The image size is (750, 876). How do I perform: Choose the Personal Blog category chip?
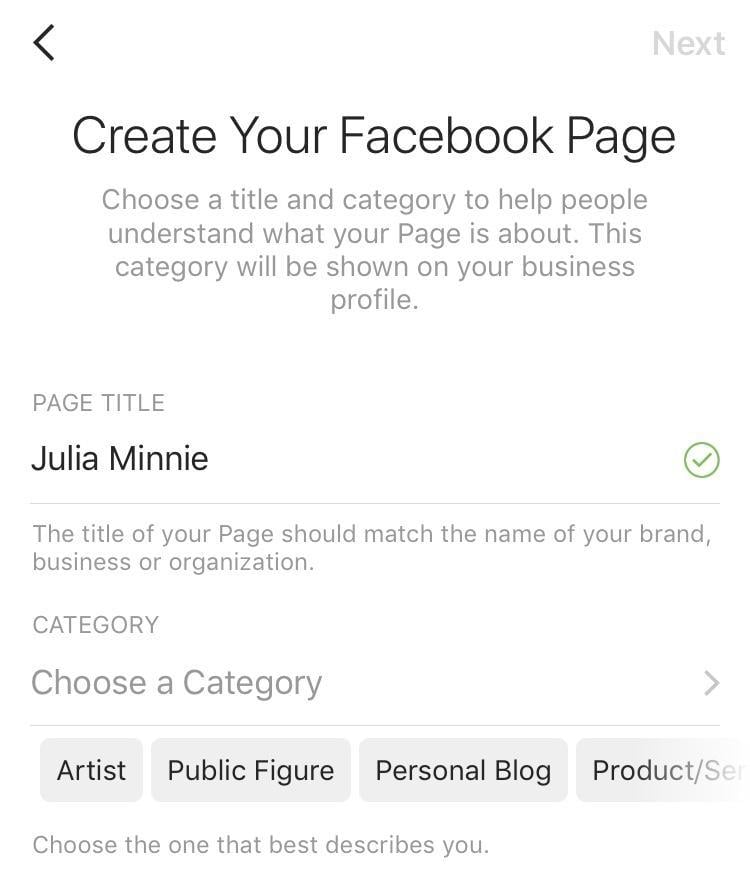point(463,770)
